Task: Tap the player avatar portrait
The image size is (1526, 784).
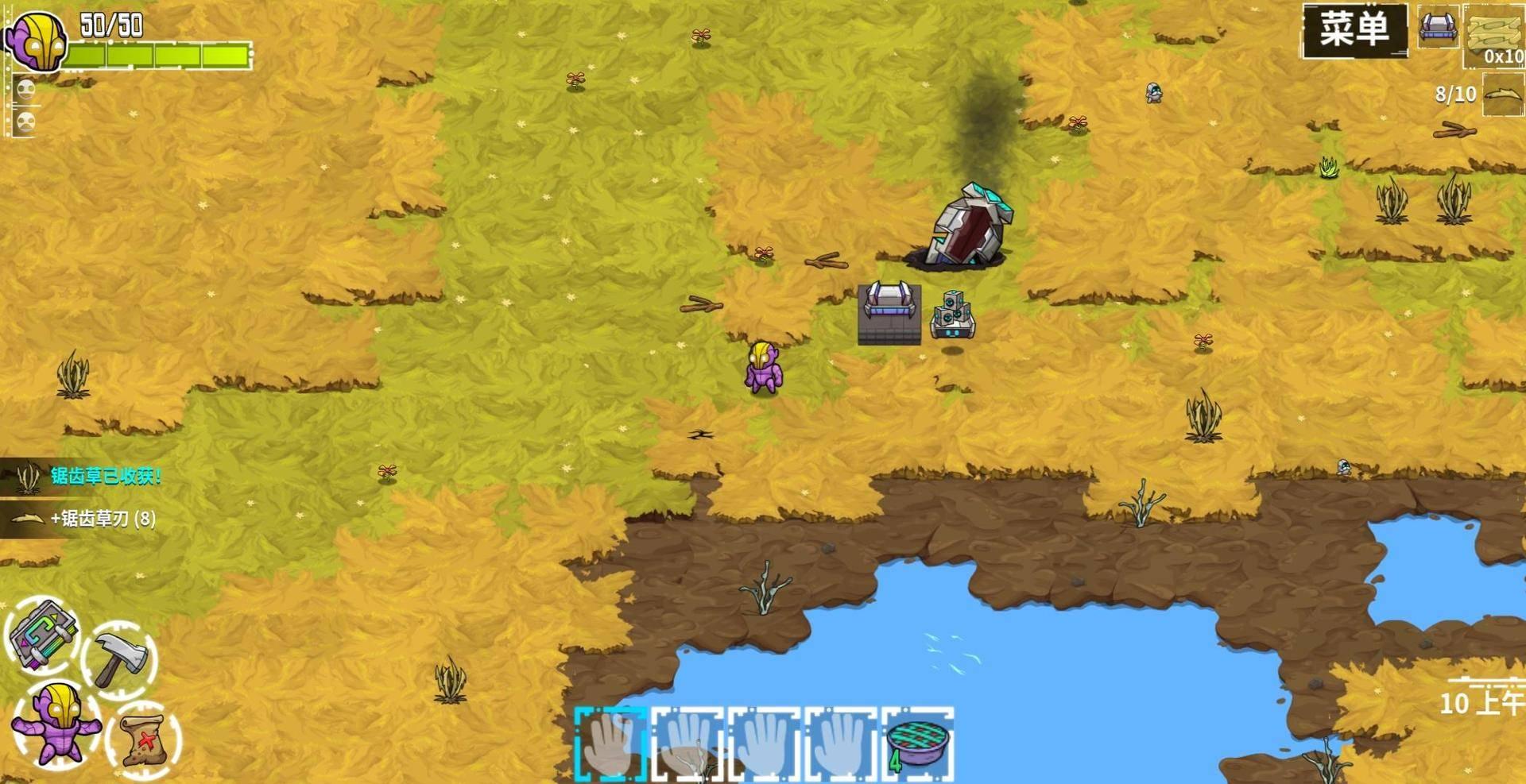Action: pos(35,41)
